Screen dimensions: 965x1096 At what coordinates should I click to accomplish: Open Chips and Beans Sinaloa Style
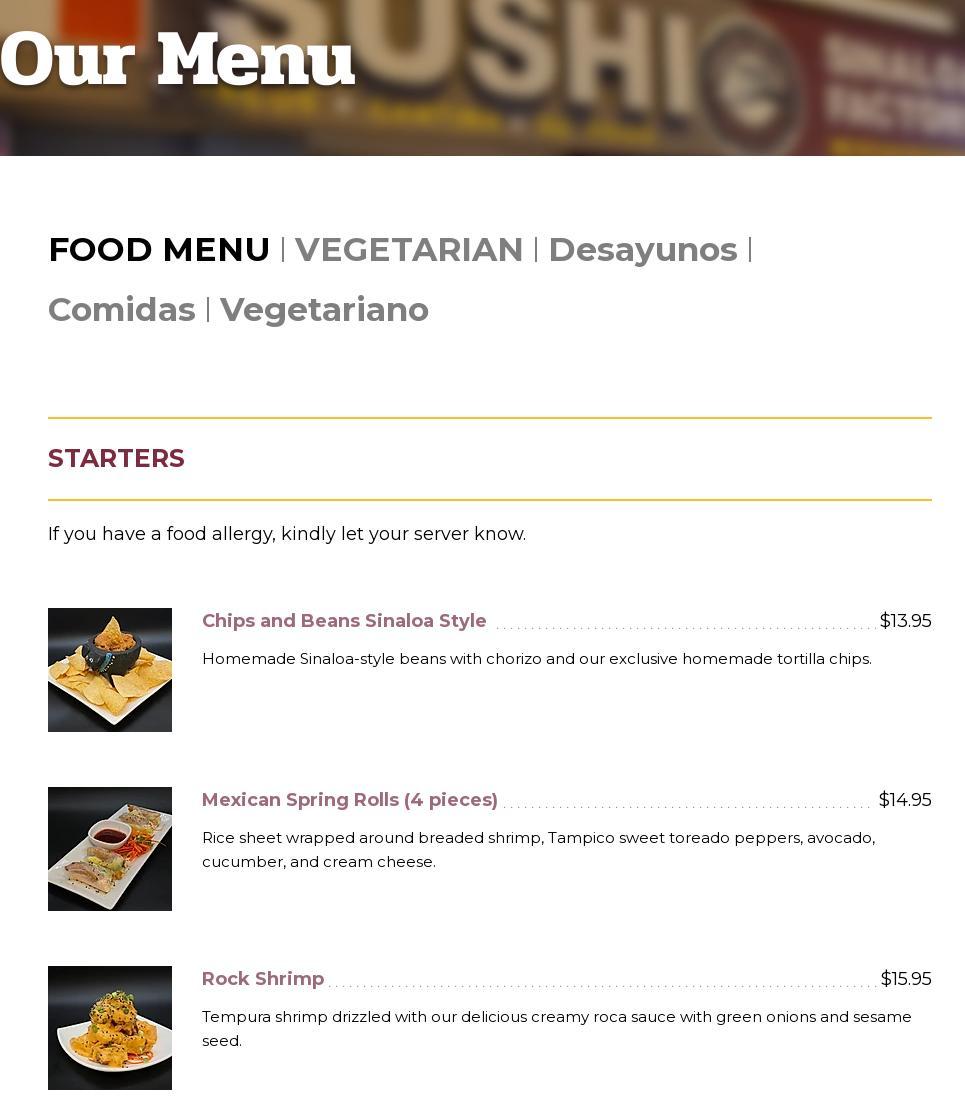(x=344, y=621)
